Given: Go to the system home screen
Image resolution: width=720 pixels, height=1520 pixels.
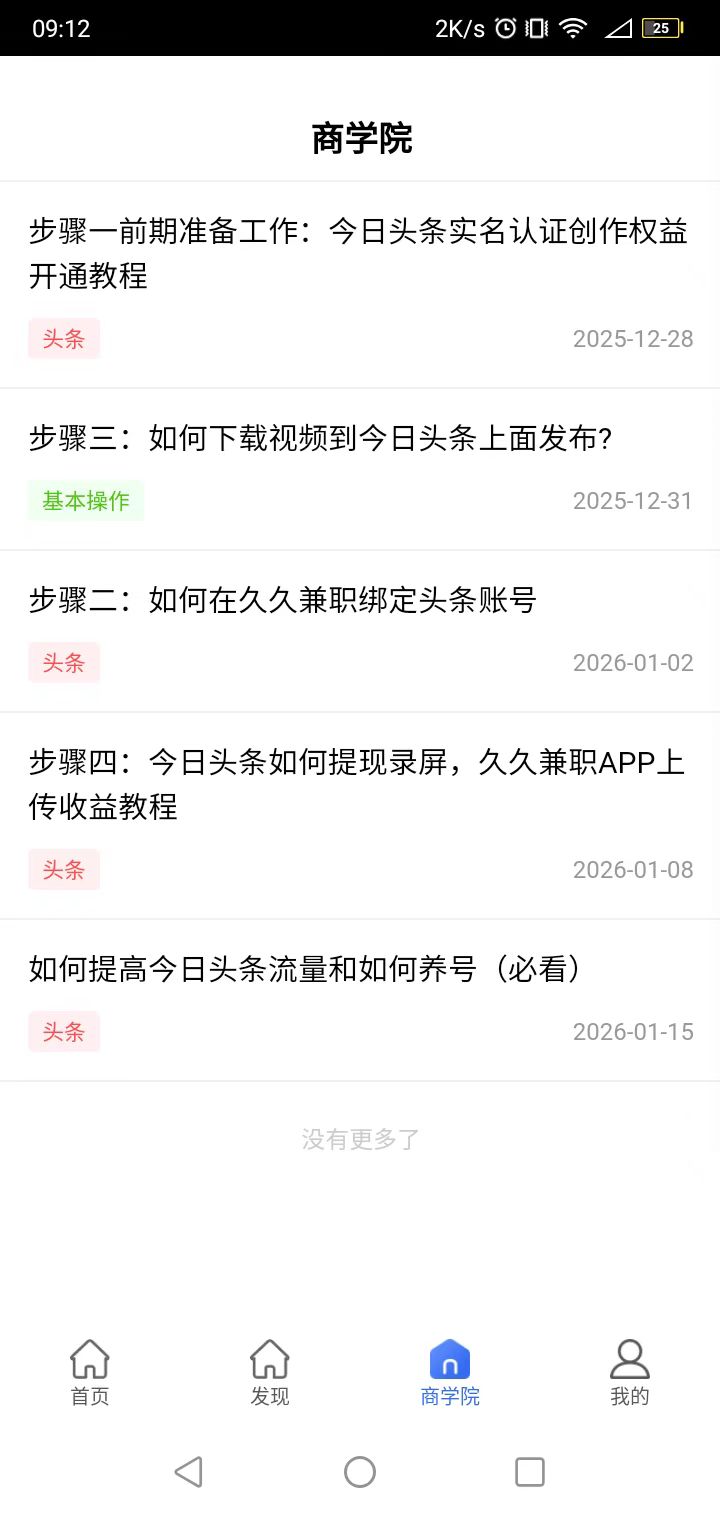Looking at the screenshot, I should point(360,1472).
